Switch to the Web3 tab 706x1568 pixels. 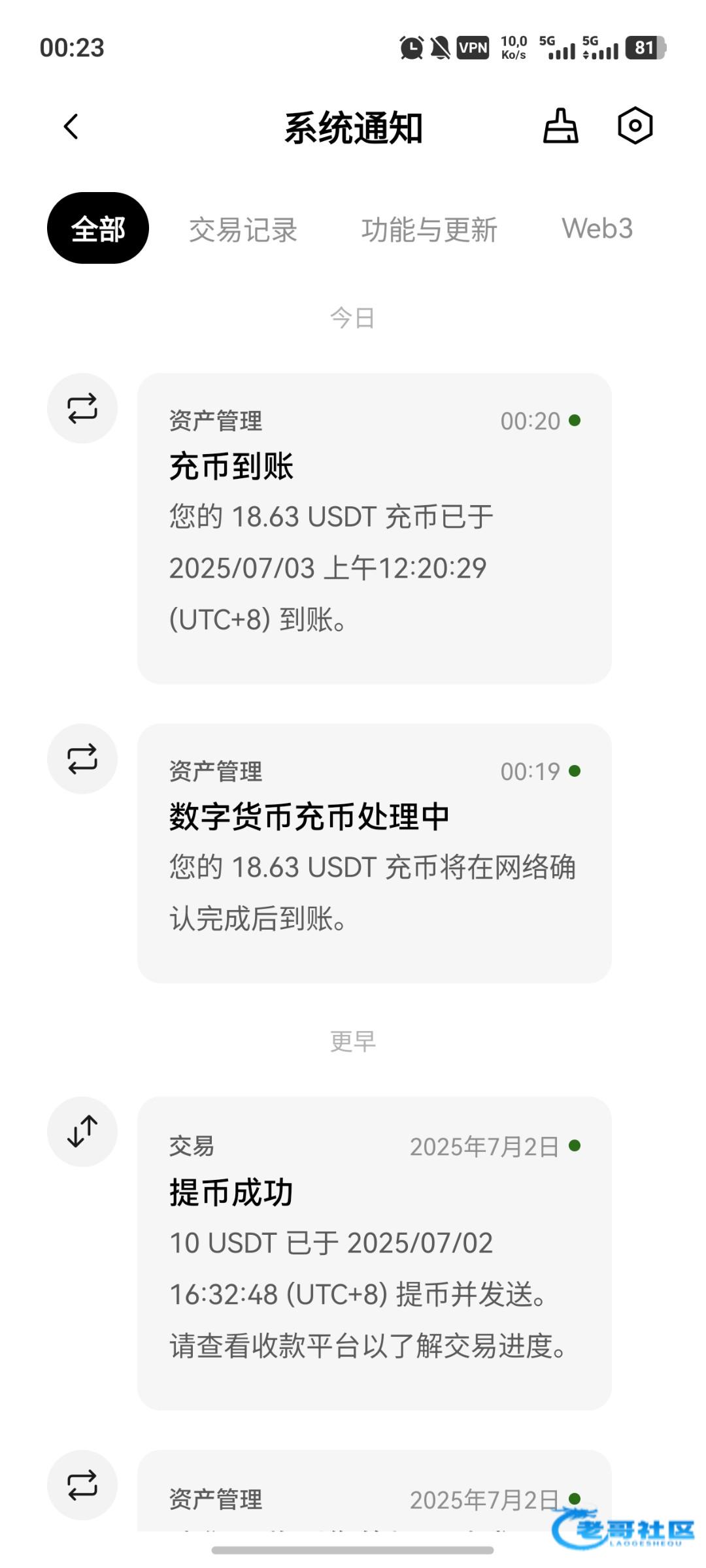[x=597, y=229]
